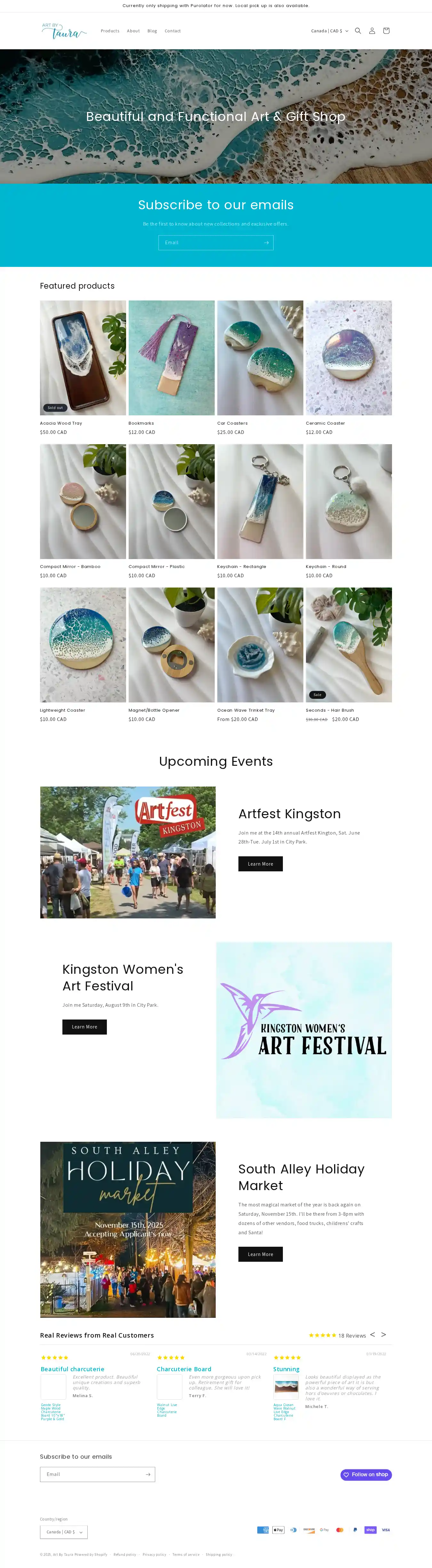Open the Contact page
This screenshot has height=1568, width=432.
click(172, 31)
